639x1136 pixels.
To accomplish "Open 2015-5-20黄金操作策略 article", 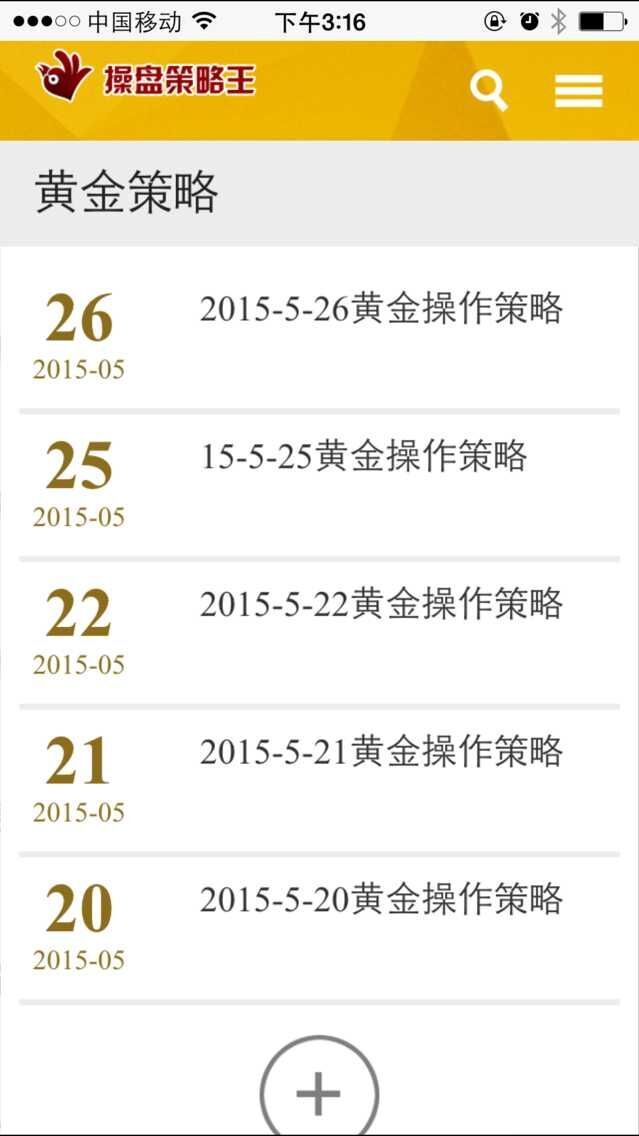I will [381, 900].
